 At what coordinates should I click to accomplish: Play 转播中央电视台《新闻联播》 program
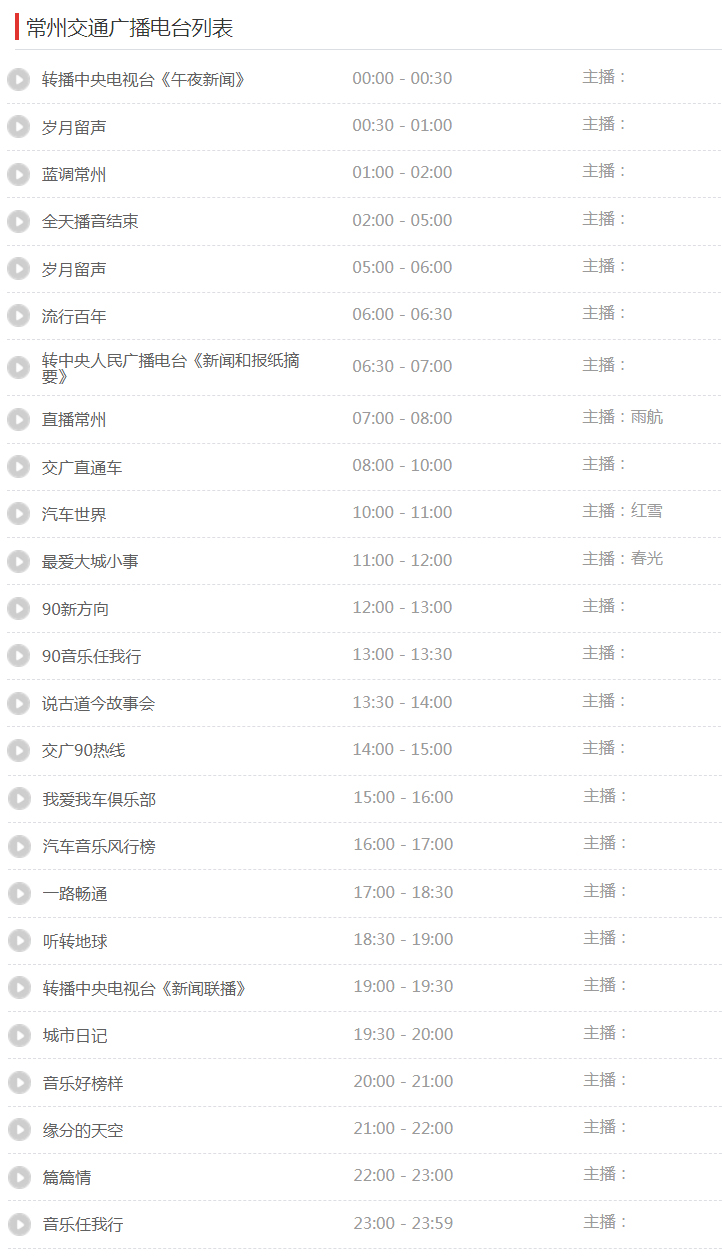tap(19, 988)
